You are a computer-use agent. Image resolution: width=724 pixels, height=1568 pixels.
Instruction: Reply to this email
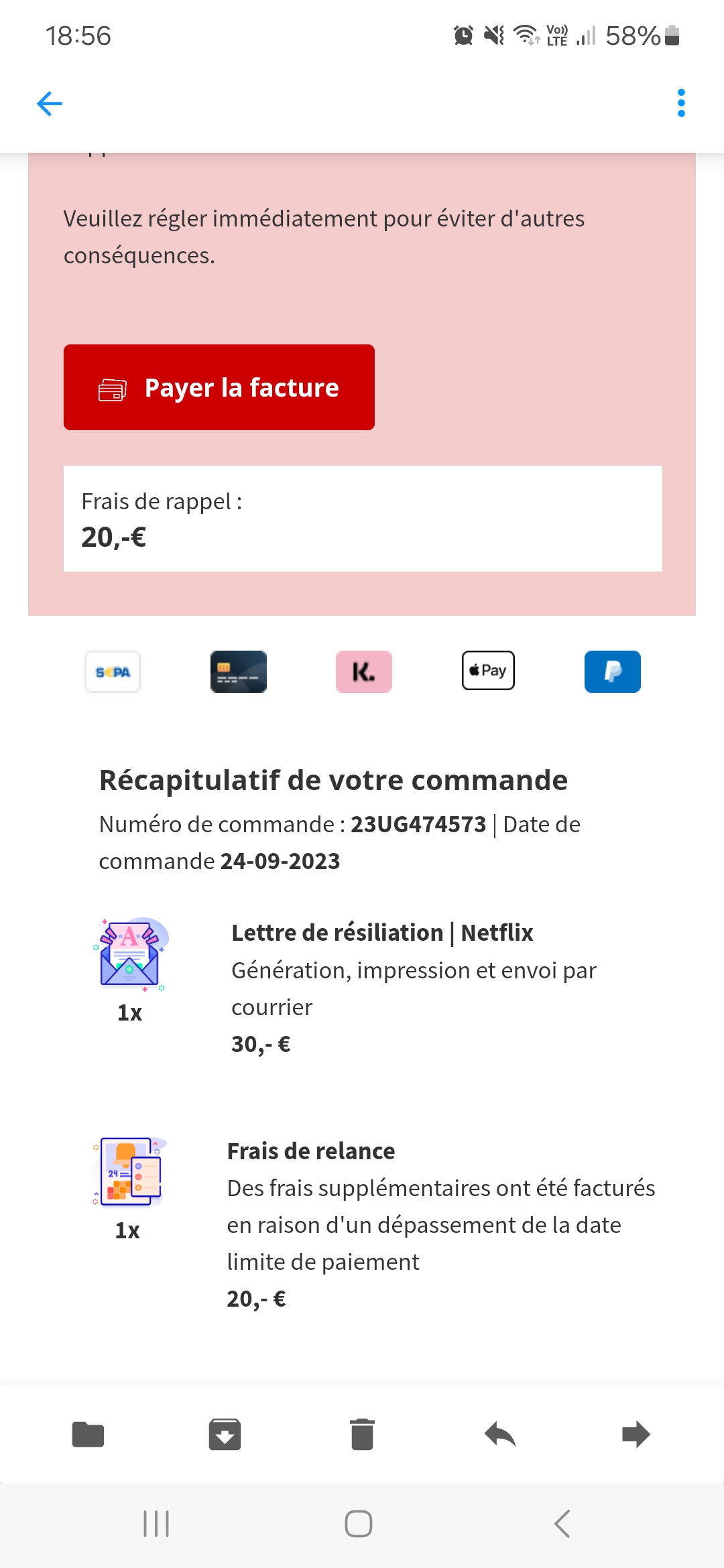click(x=500, y=1435)
